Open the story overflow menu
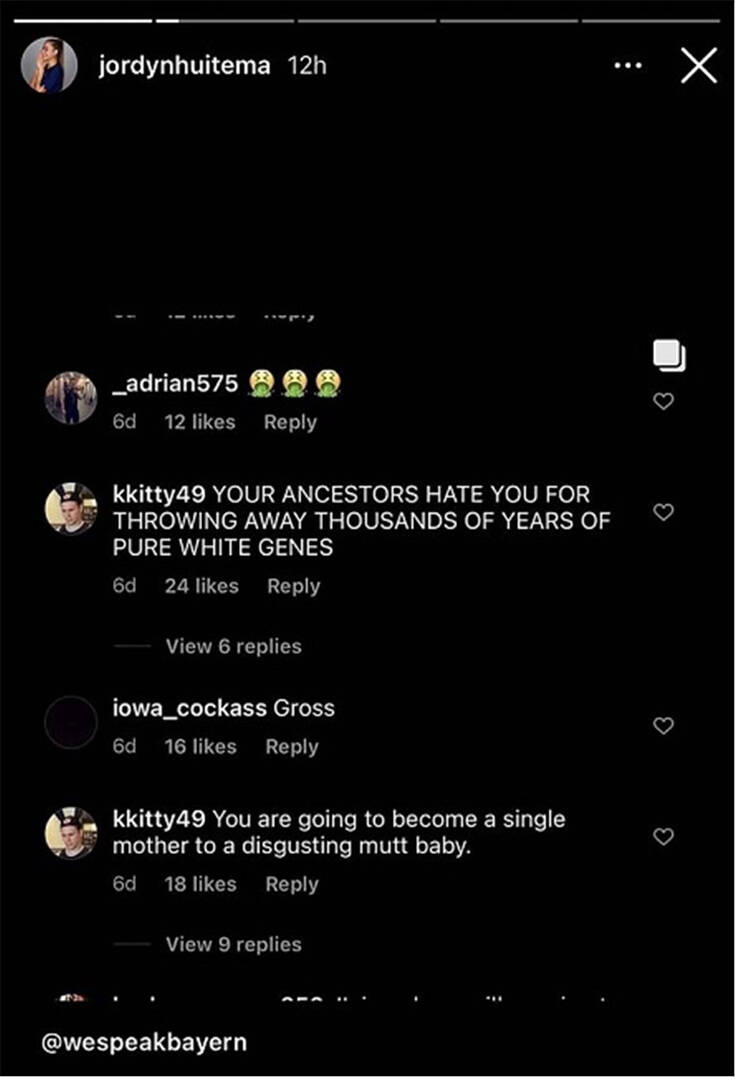 coord(628,66)
